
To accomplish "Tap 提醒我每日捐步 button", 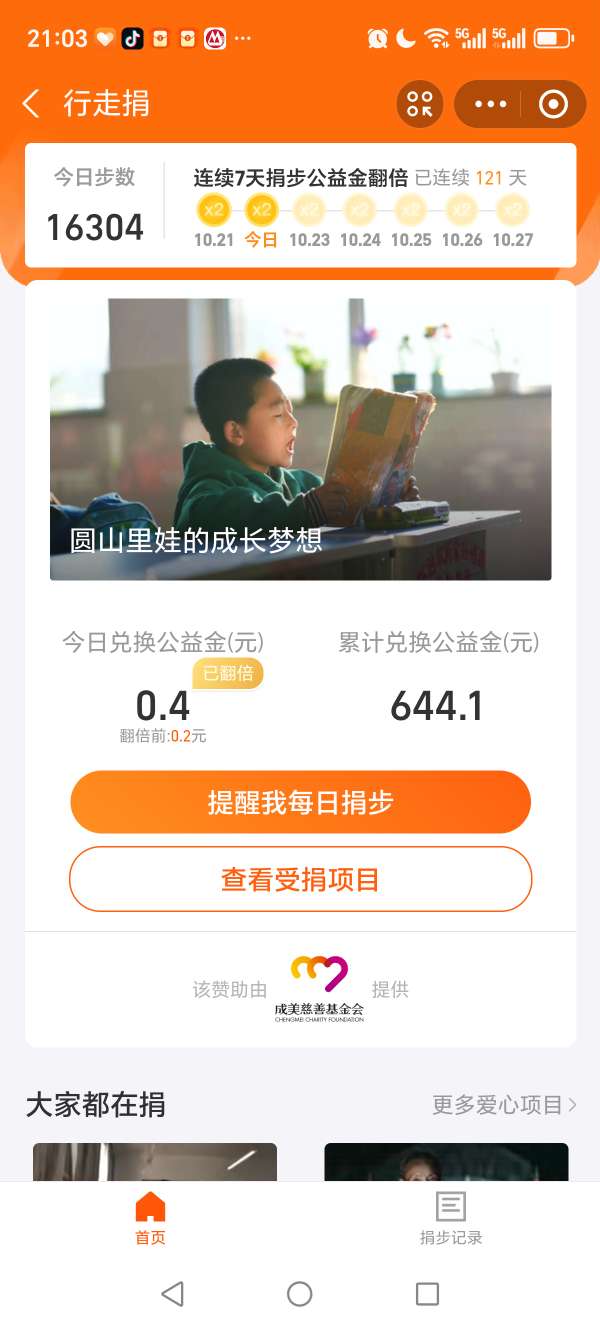I will coord(300,802).
